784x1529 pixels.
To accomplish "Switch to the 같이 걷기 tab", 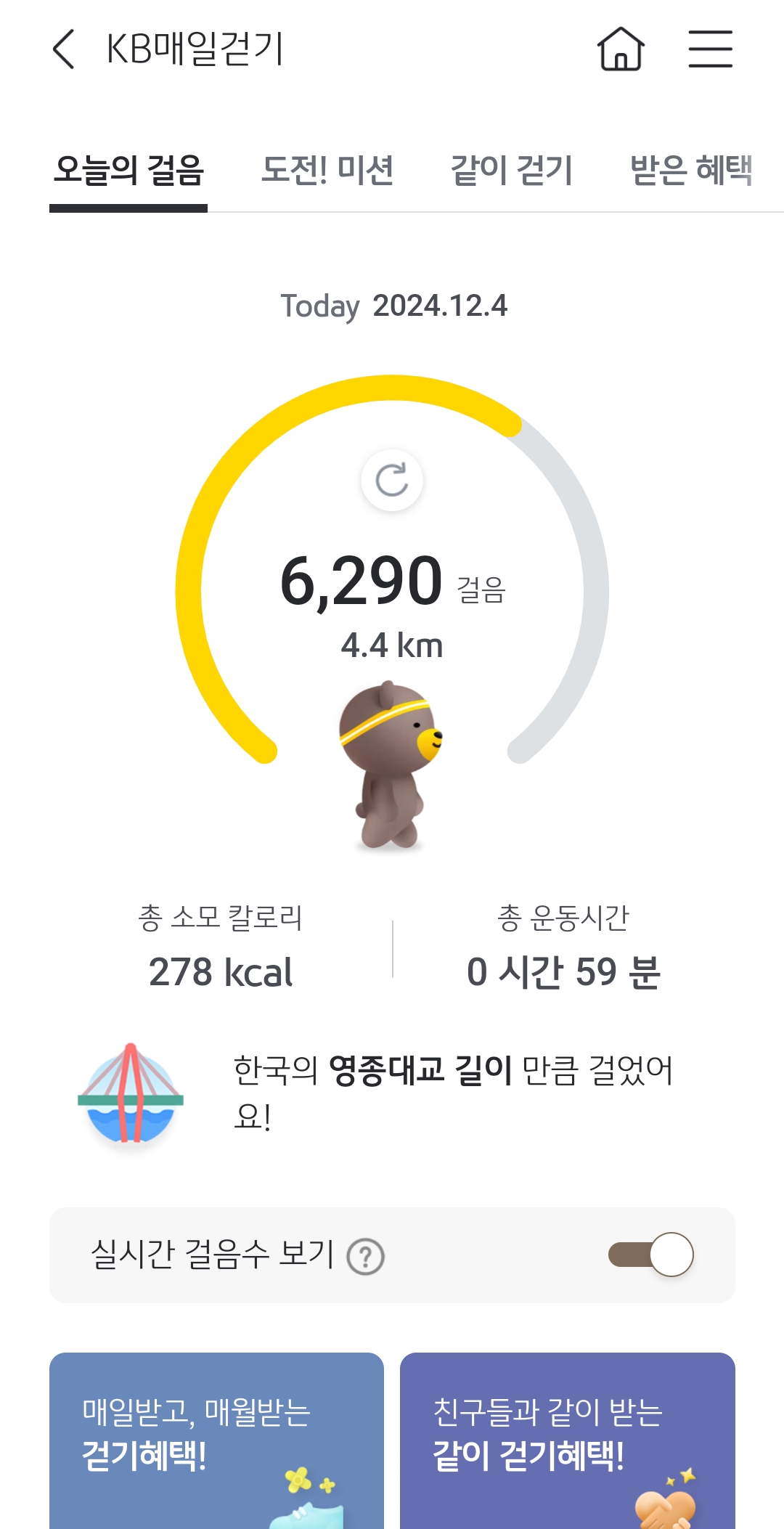I will [x=512, y=171].
